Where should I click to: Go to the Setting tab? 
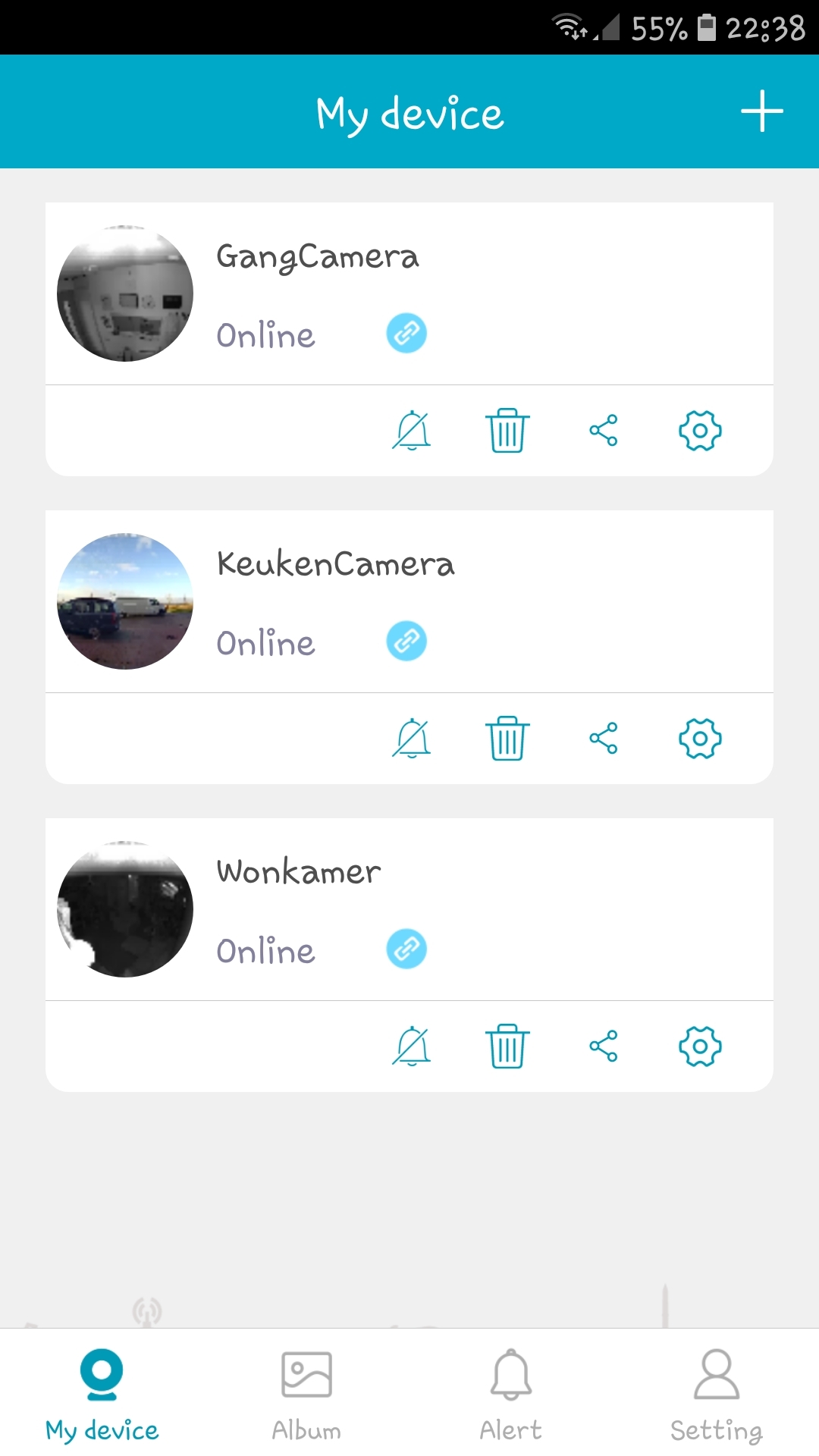[716, 1394]
